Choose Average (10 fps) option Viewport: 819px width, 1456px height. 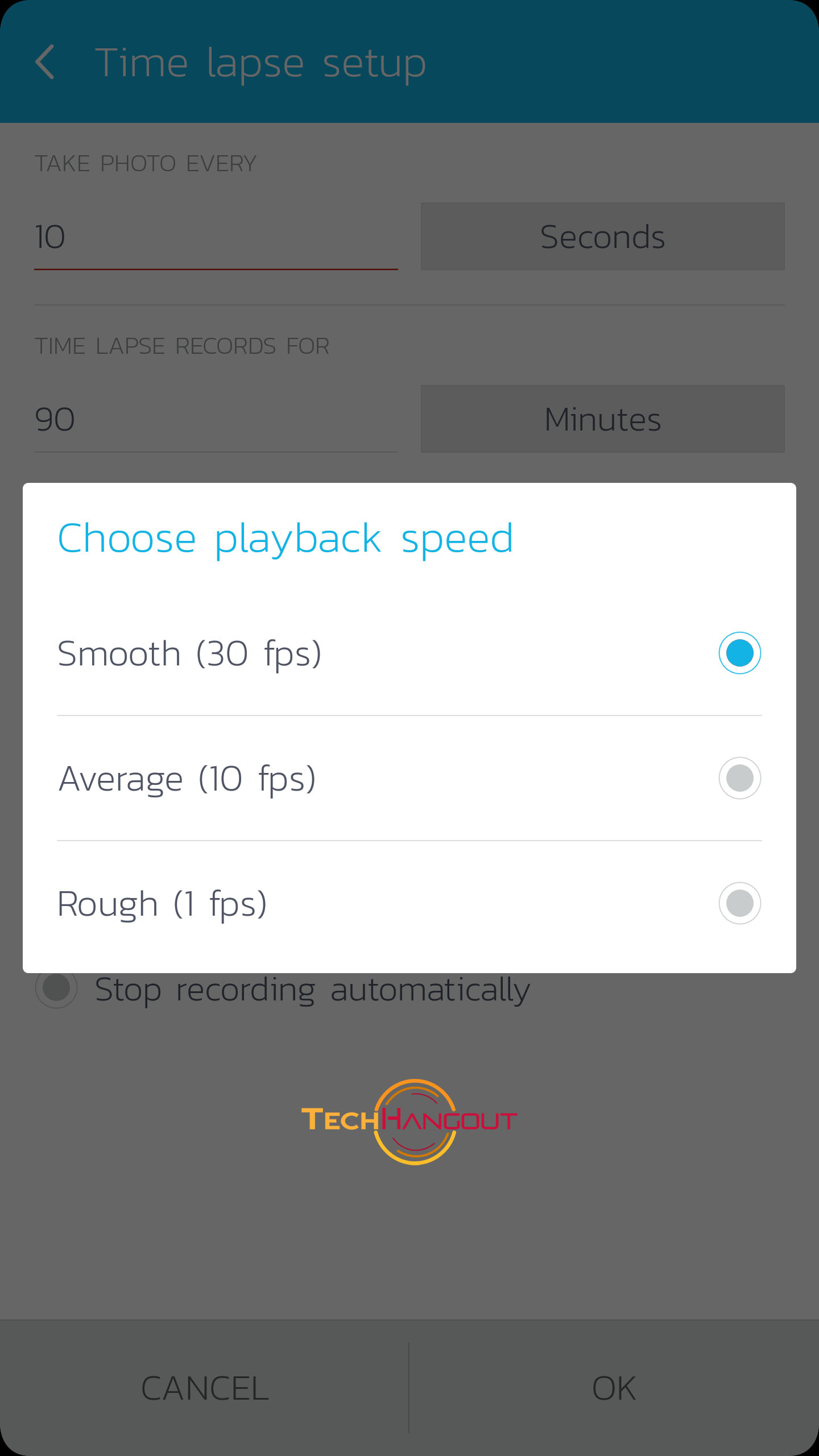(x=409, y=778)
